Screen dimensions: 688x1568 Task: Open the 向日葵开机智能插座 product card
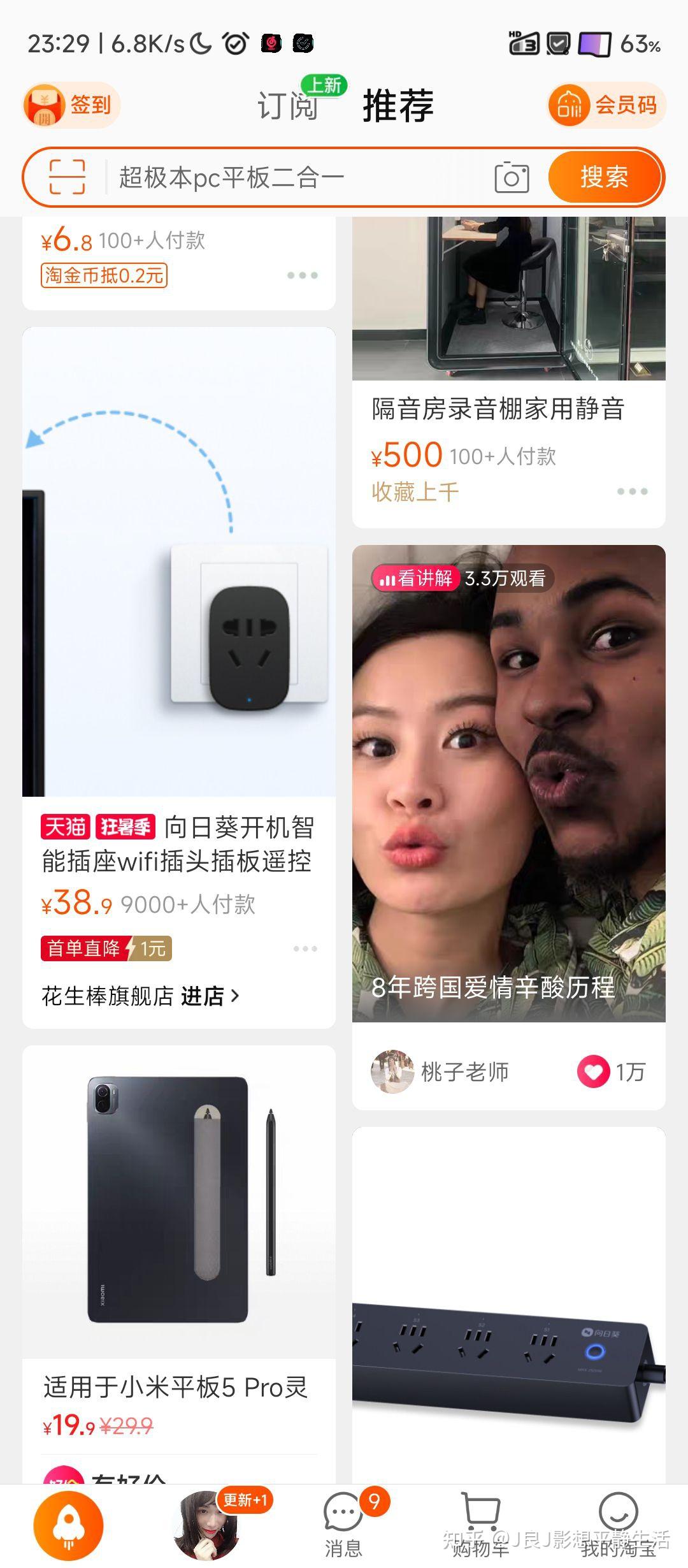(x=179, y=677)
